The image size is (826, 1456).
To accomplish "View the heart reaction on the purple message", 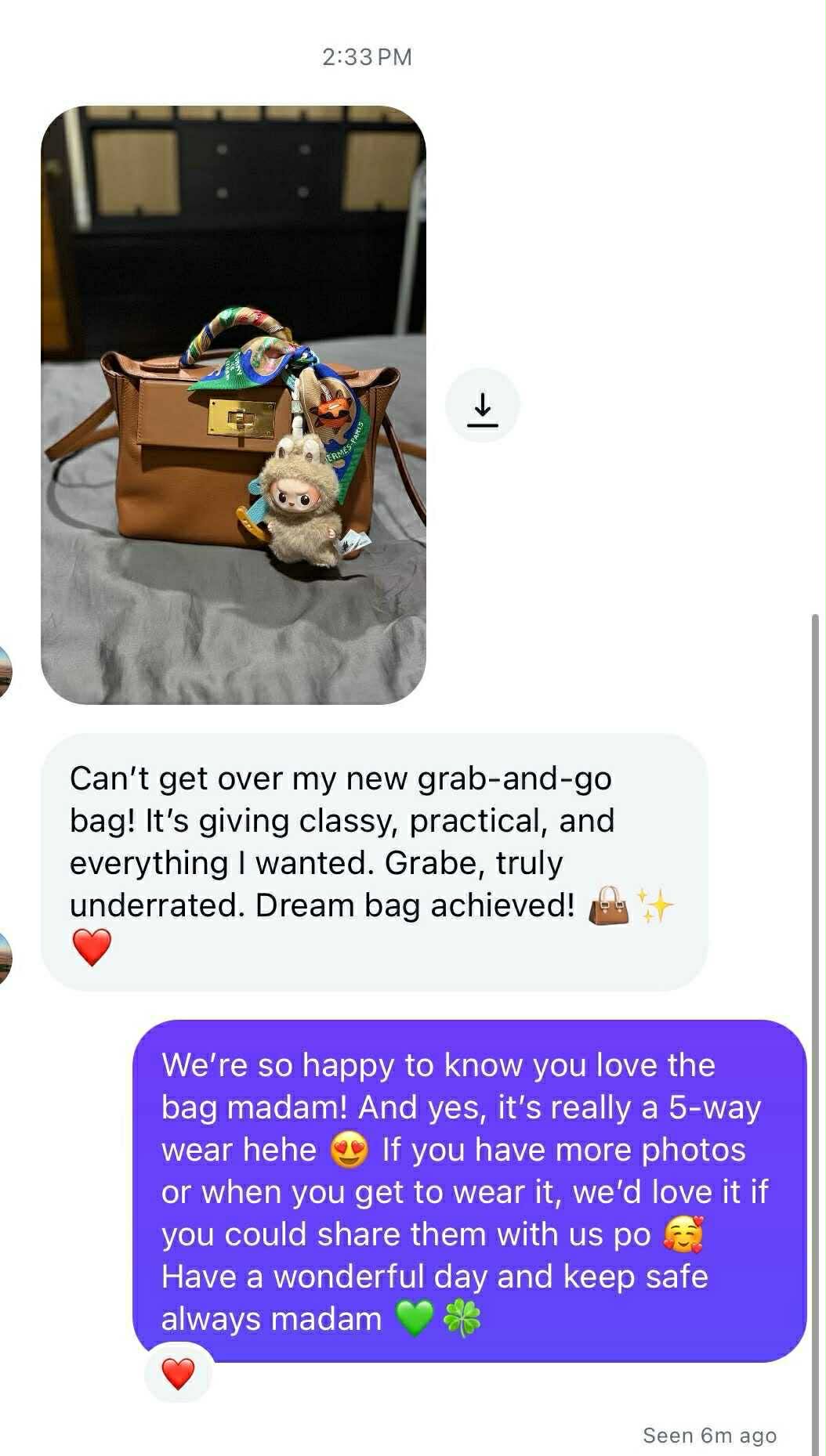I will (x=178, y=1374).
